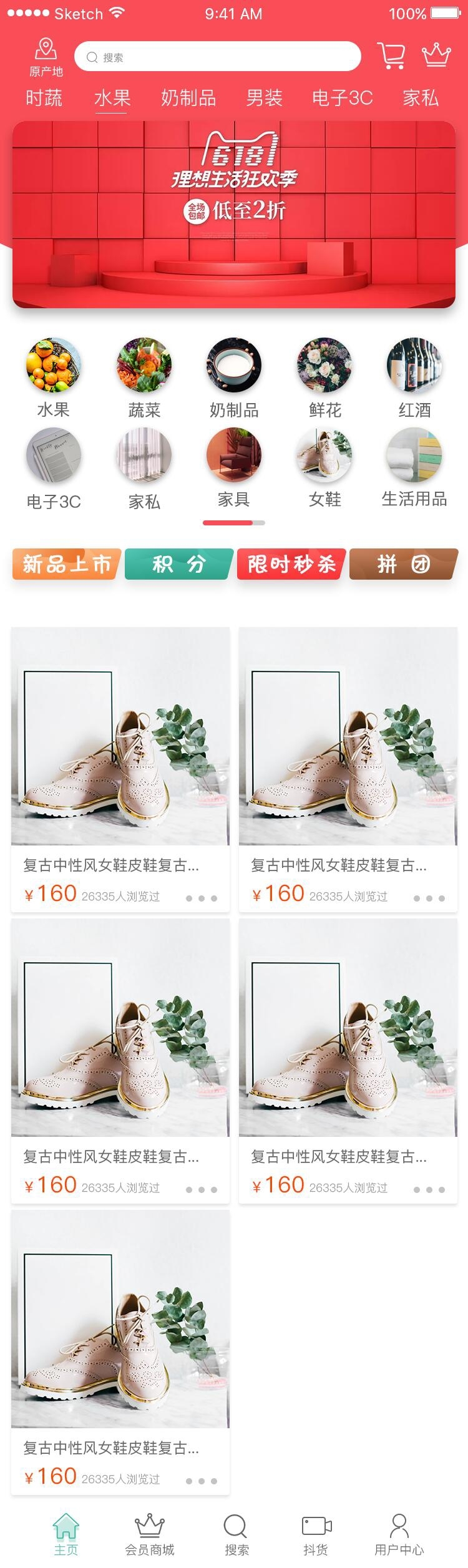The image size is (468, 1568).
Task: Open the 用户中心 bottom tab
Action: pos(399,1534)
